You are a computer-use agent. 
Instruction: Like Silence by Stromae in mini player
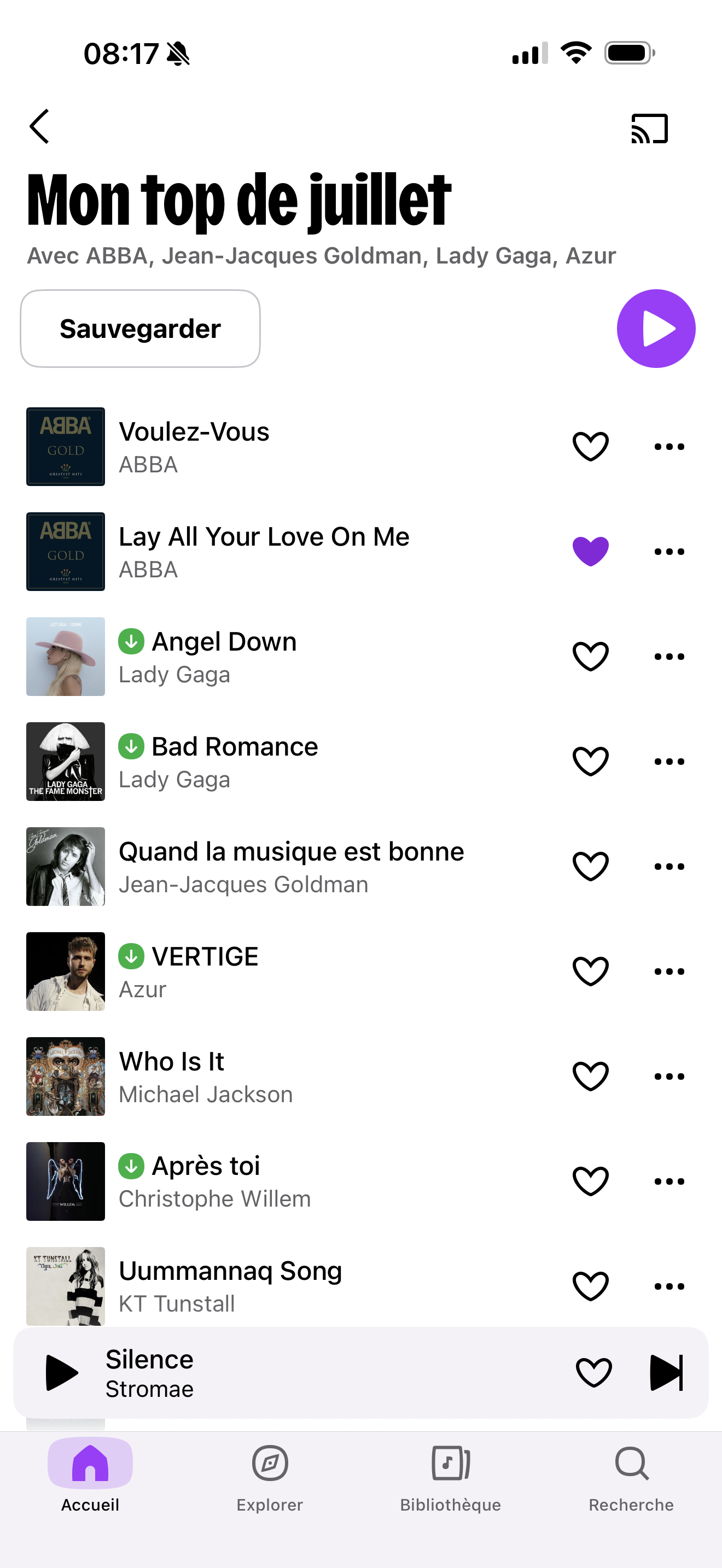593,1373
